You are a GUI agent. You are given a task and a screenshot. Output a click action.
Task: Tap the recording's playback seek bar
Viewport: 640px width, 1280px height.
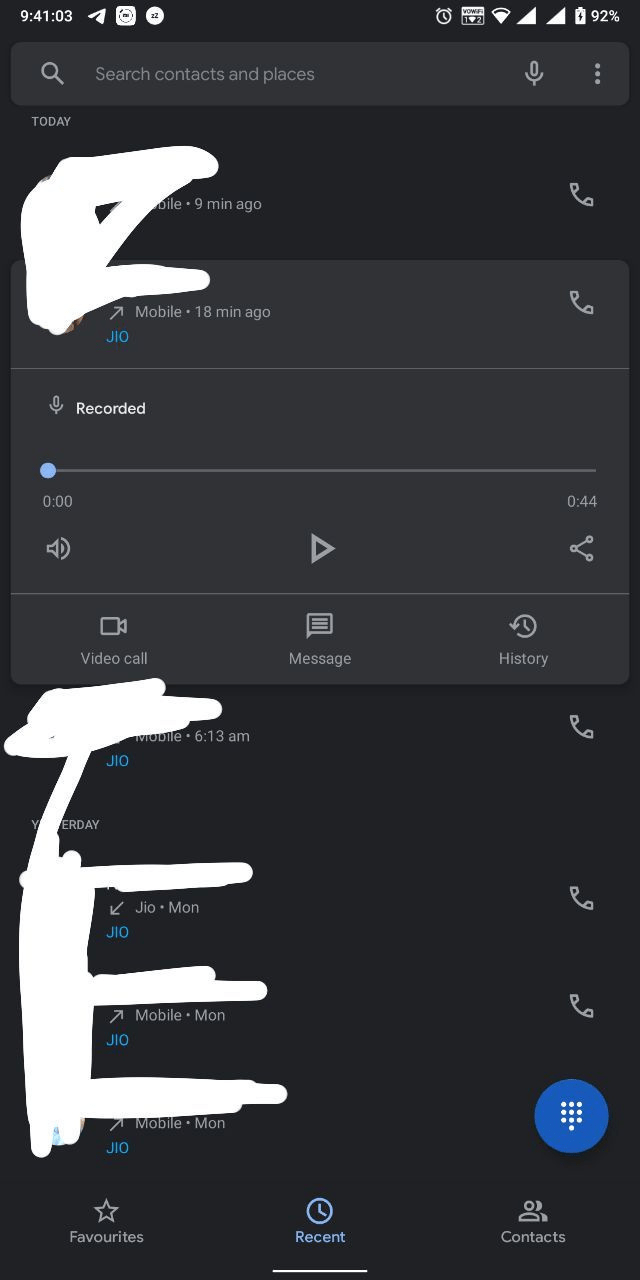click(320, 470)
